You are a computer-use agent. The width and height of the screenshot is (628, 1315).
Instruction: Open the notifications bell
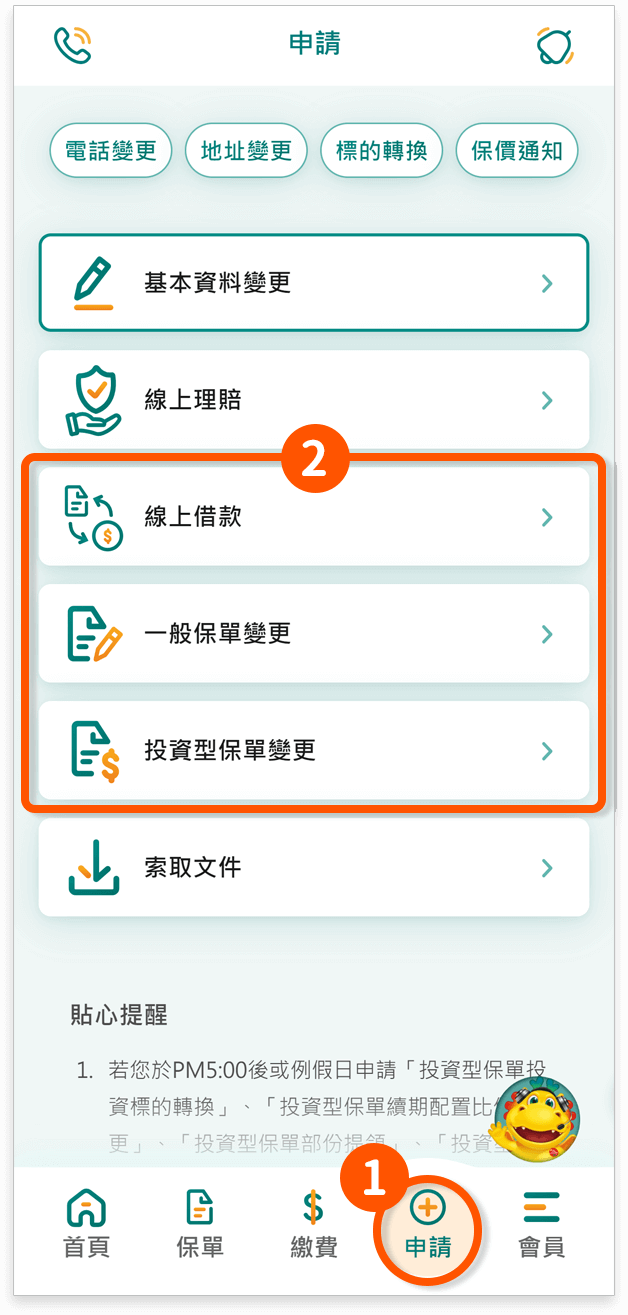pyautogui.click(x=554, y=46)
